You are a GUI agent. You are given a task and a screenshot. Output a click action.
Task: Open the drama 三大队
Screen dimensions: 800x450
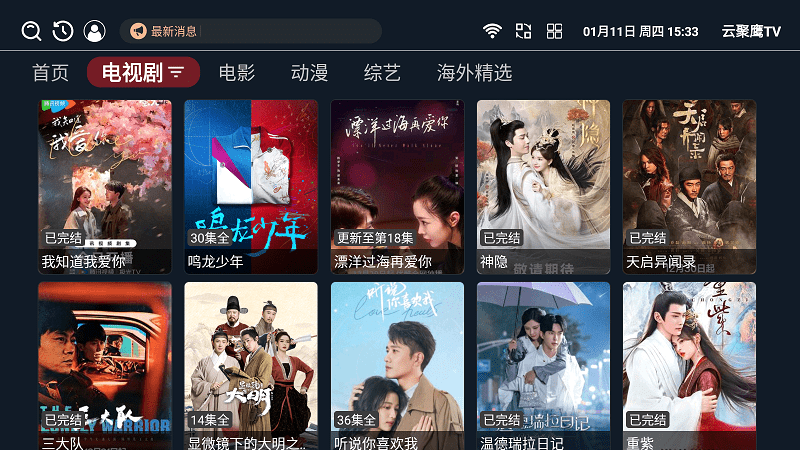[105, 366]
